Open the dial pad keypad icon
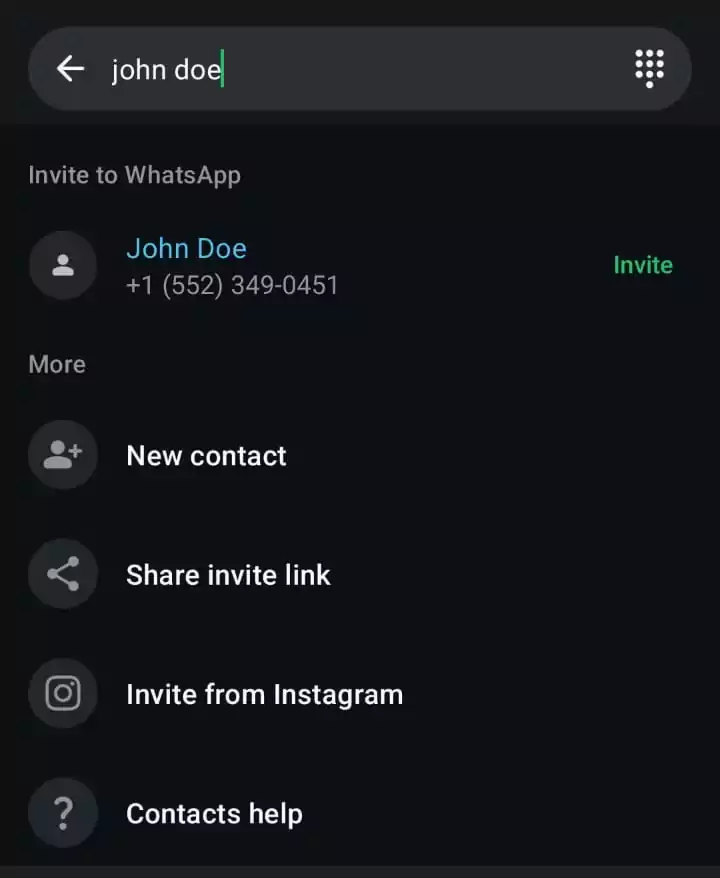 (x=649, y=69)
